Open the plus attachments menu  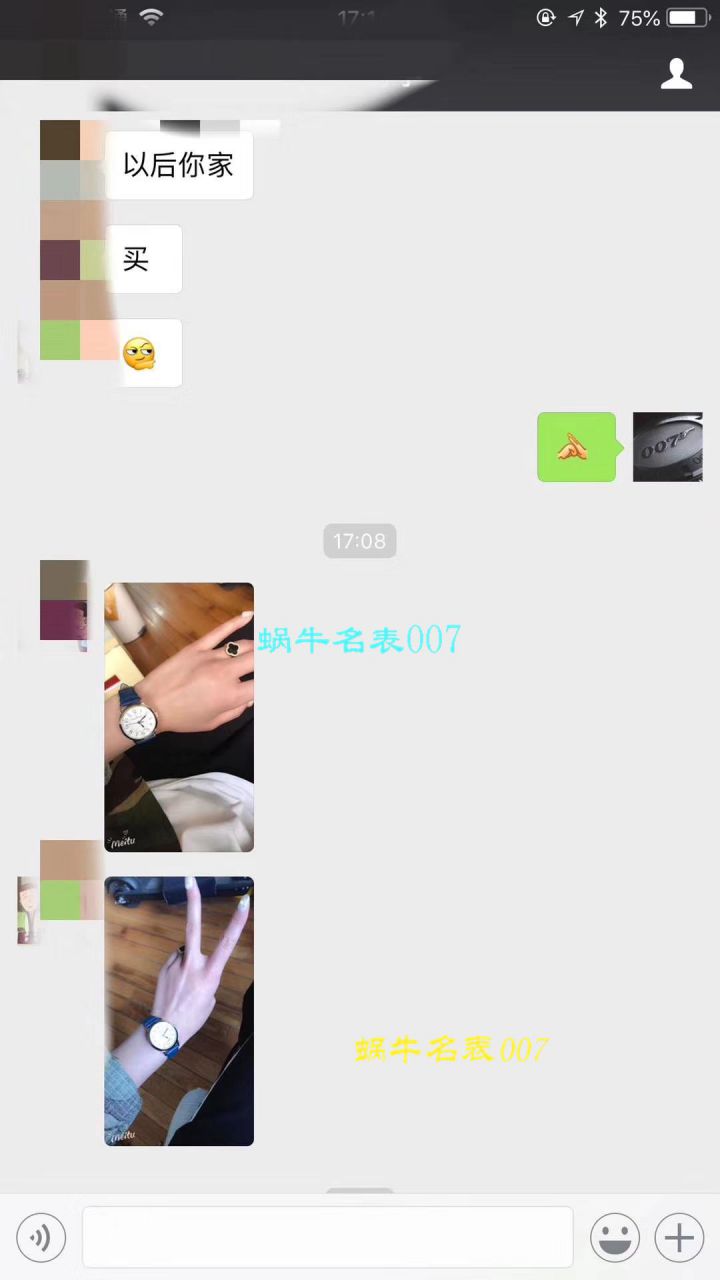[679, 1239]
